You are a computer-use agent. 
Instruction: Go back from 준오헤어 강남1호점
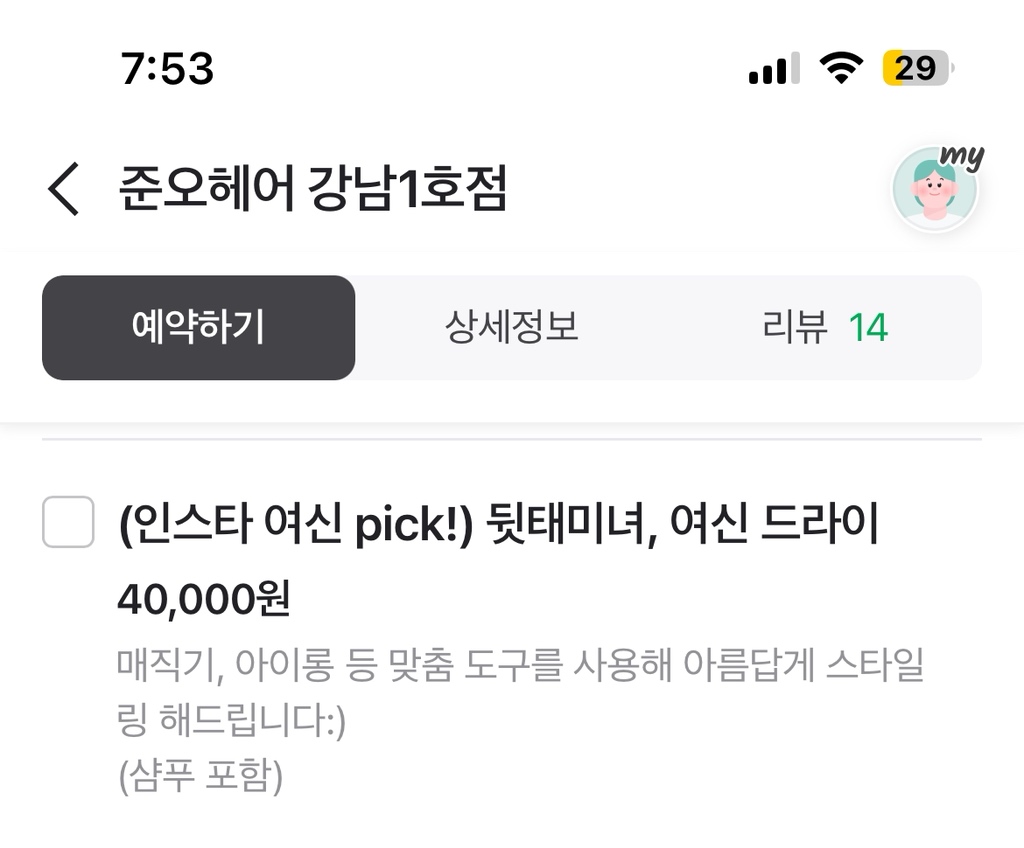click(64, 189)
